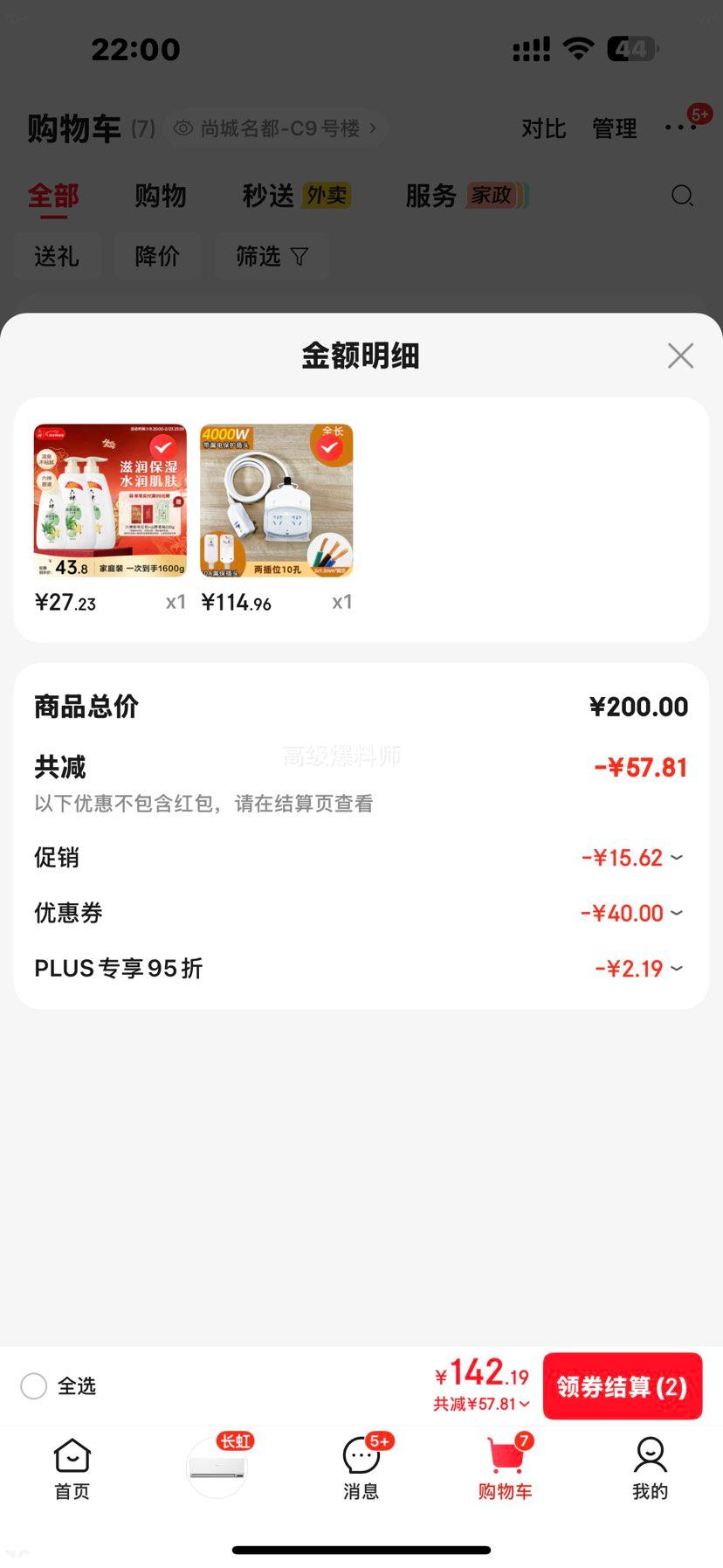Tick the 全选 select-all checkbox
The image size is (723, 1568).
34,1386
